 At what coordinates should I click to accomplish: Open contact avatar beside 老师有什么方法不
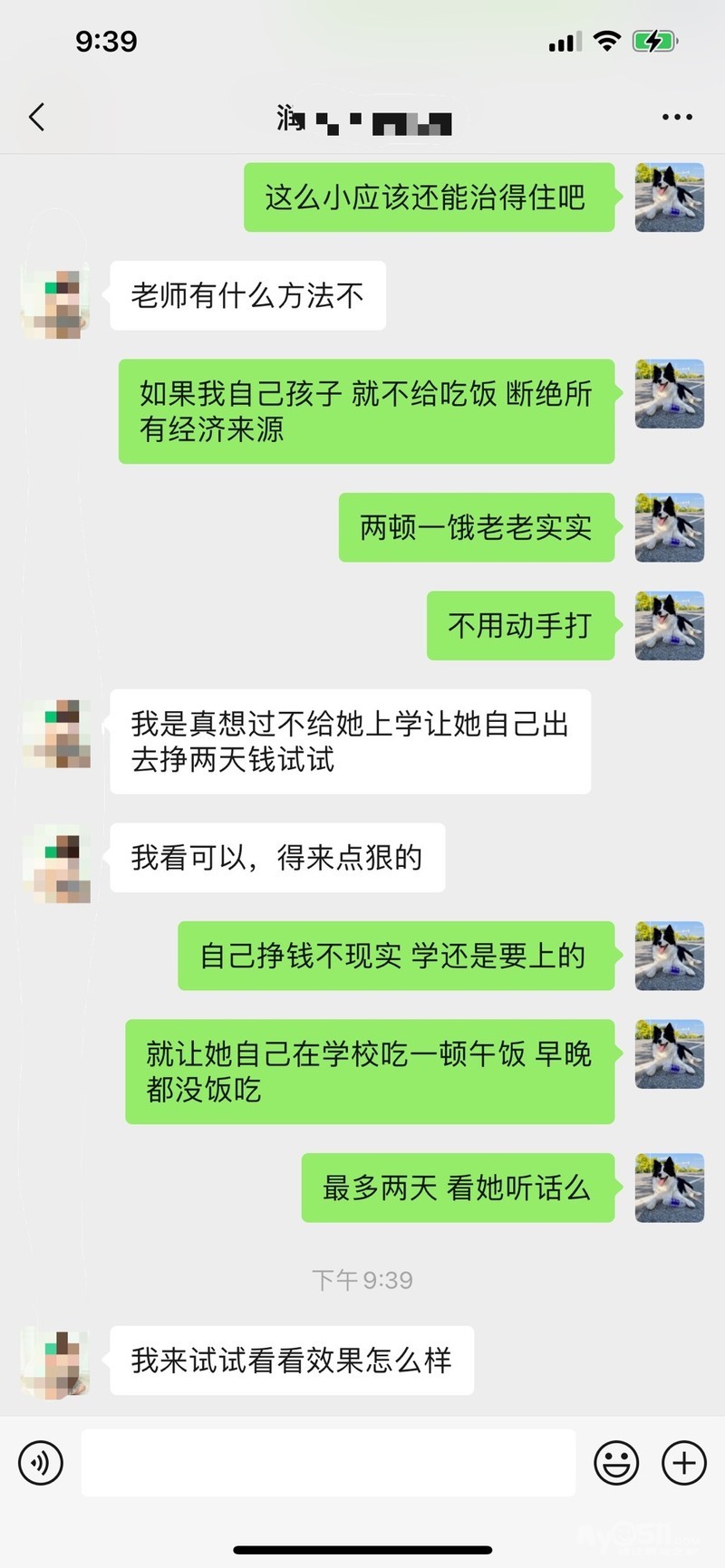(x=56, y=303)
